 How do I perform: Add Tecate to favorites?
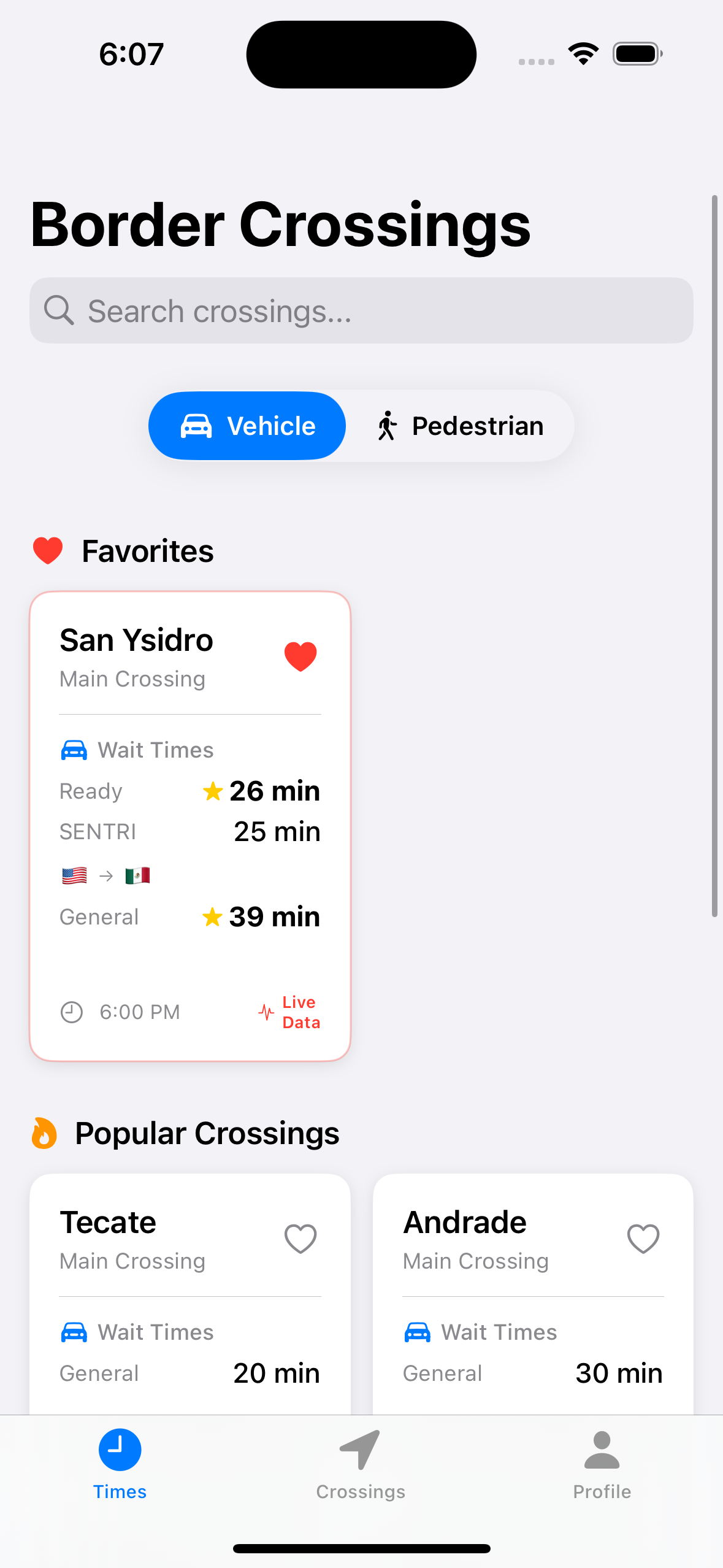point(300,1239)
